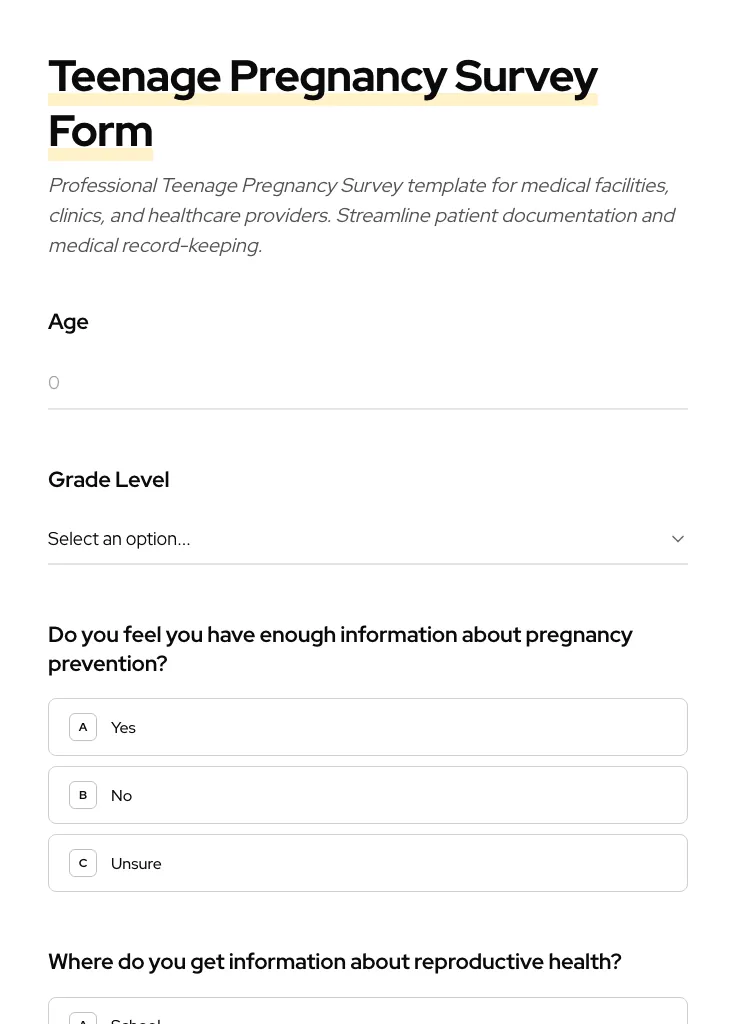Choose "No" as your answer

(x=368, y=795)
